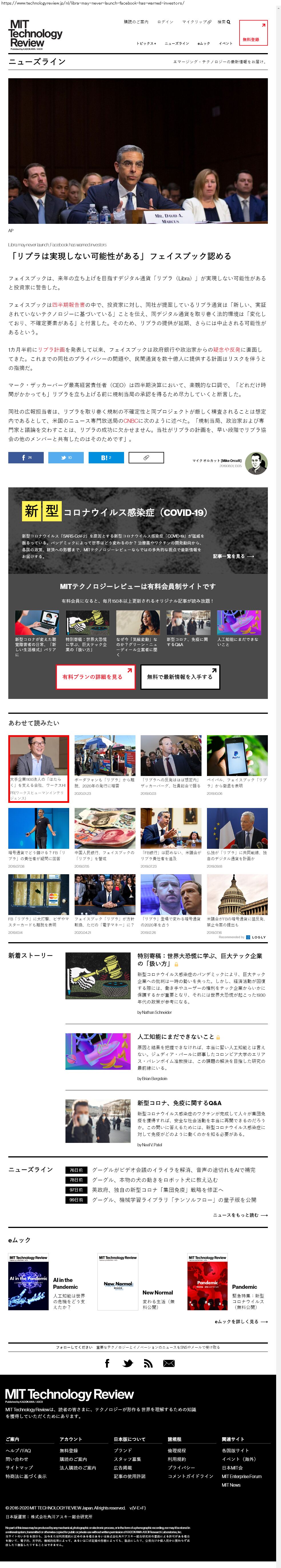Tap 無料で最新情報を入手する button

(180, 676)
